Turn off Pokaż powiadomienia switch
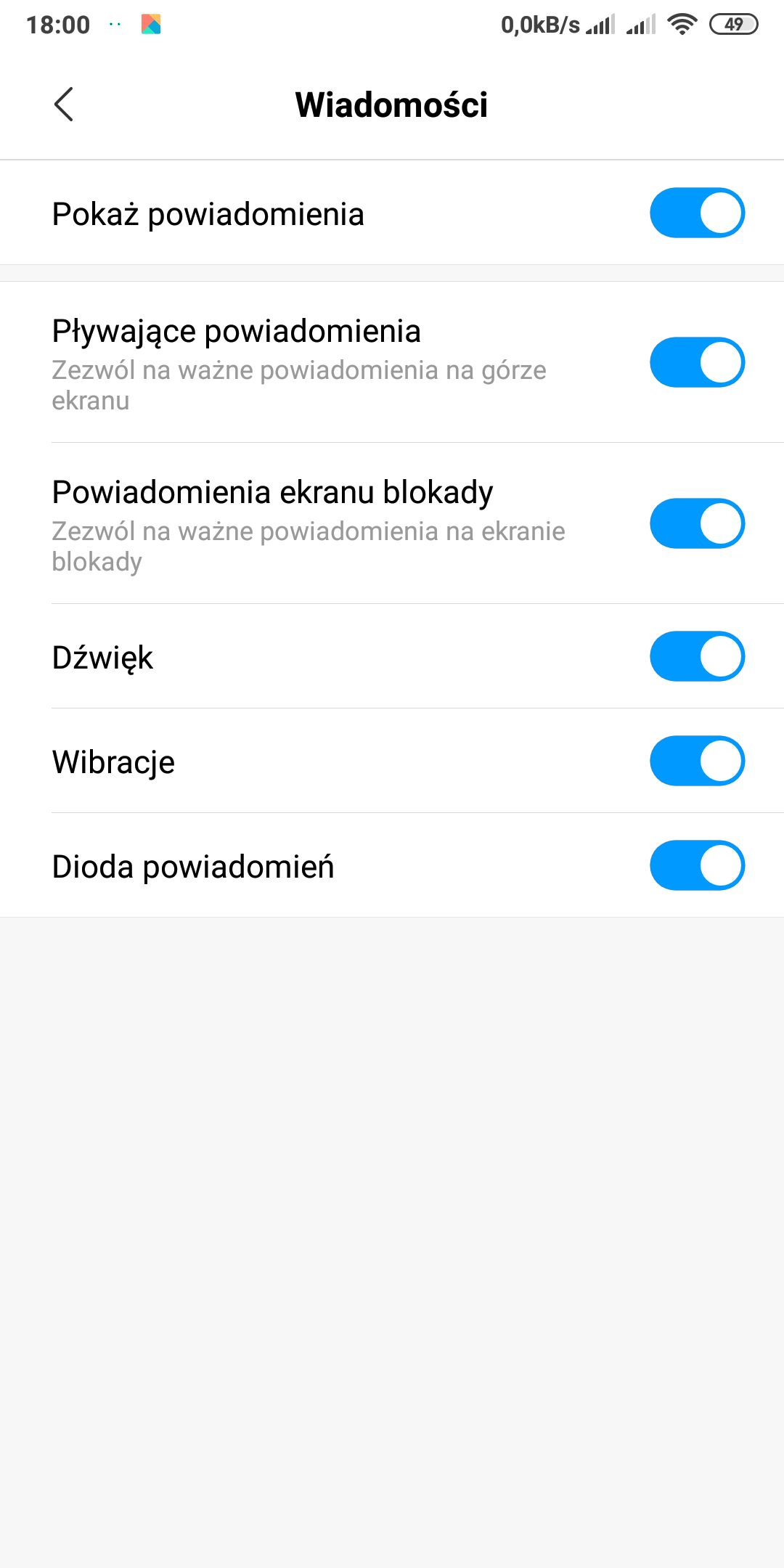Viewport: 784px width, 1568px height. [697, 213]
